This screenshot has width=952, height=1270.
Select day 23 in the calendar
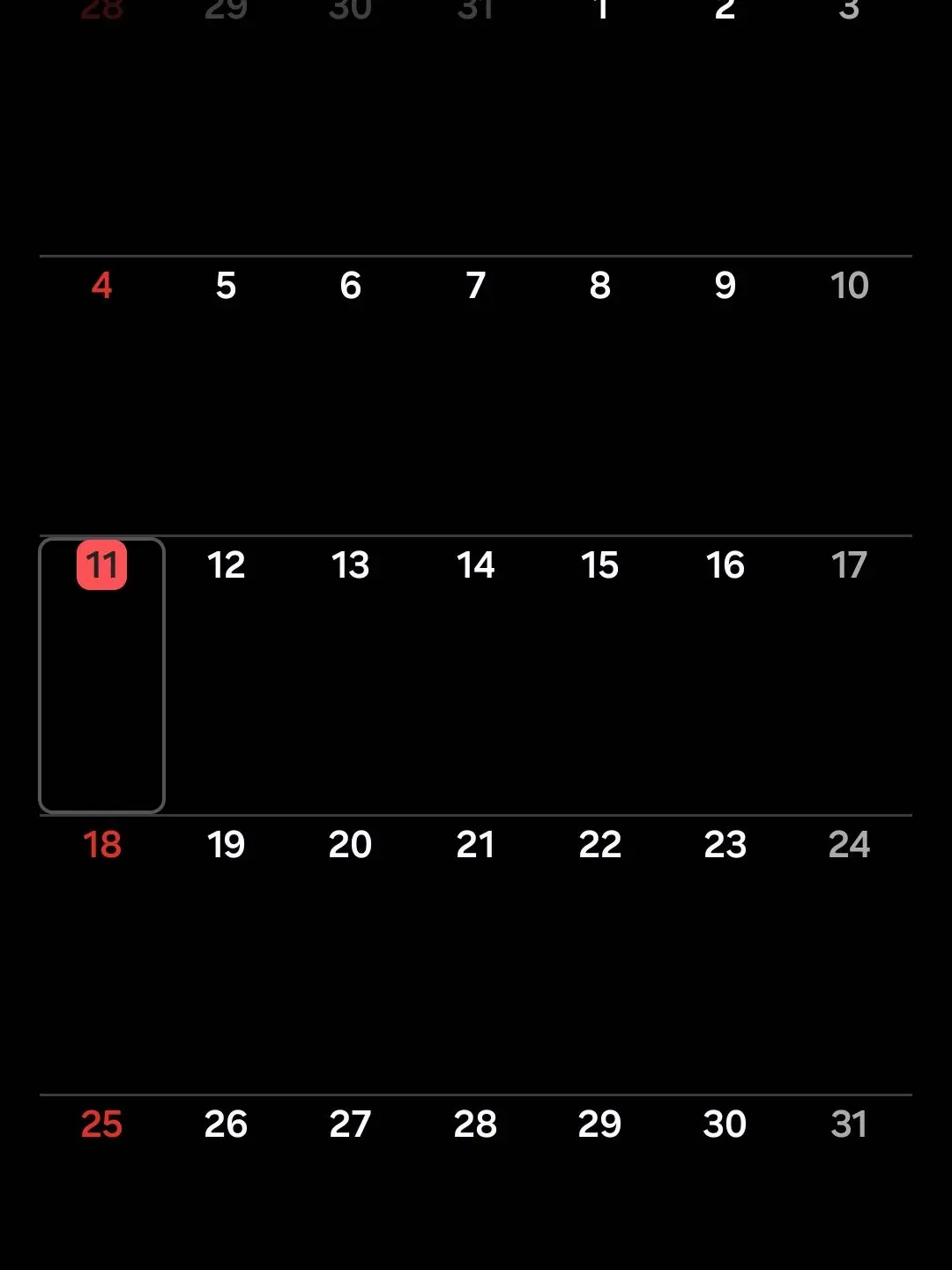coord(725,845)
